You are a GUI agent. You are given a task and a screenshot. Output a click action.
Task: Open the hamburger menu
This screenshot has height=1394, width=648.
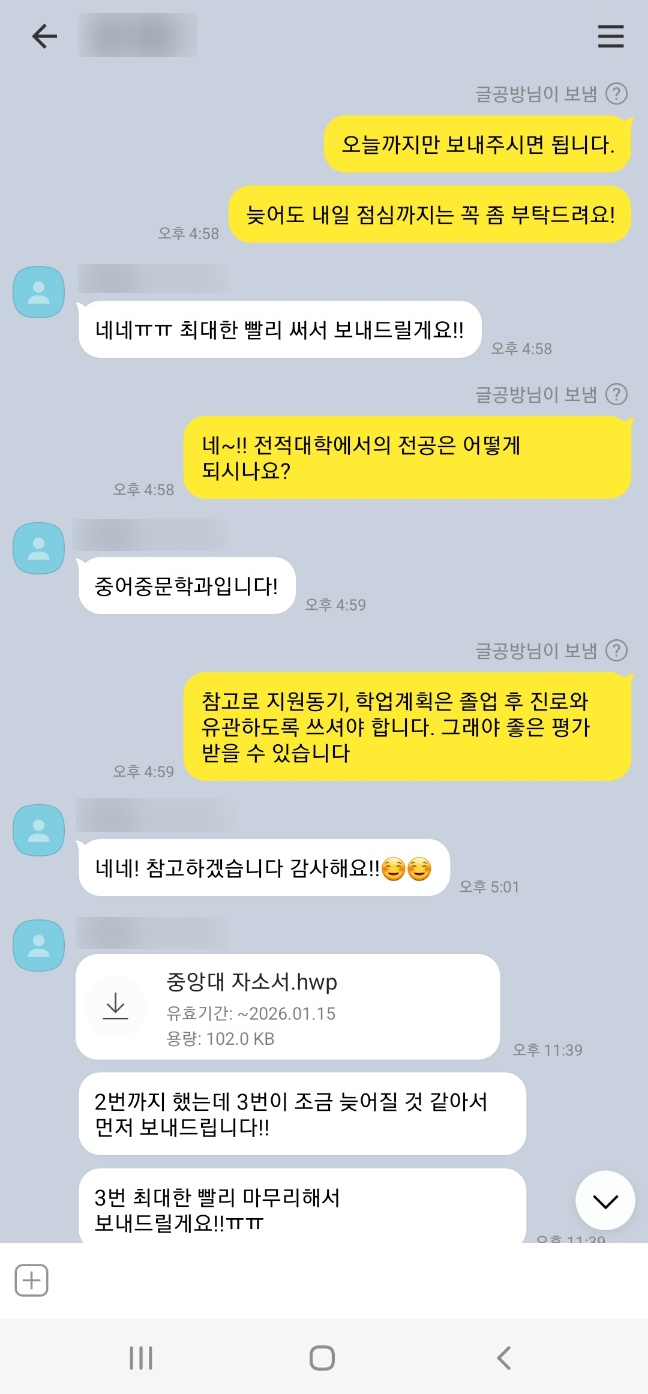pyautogui.click(x=610, y=37)
